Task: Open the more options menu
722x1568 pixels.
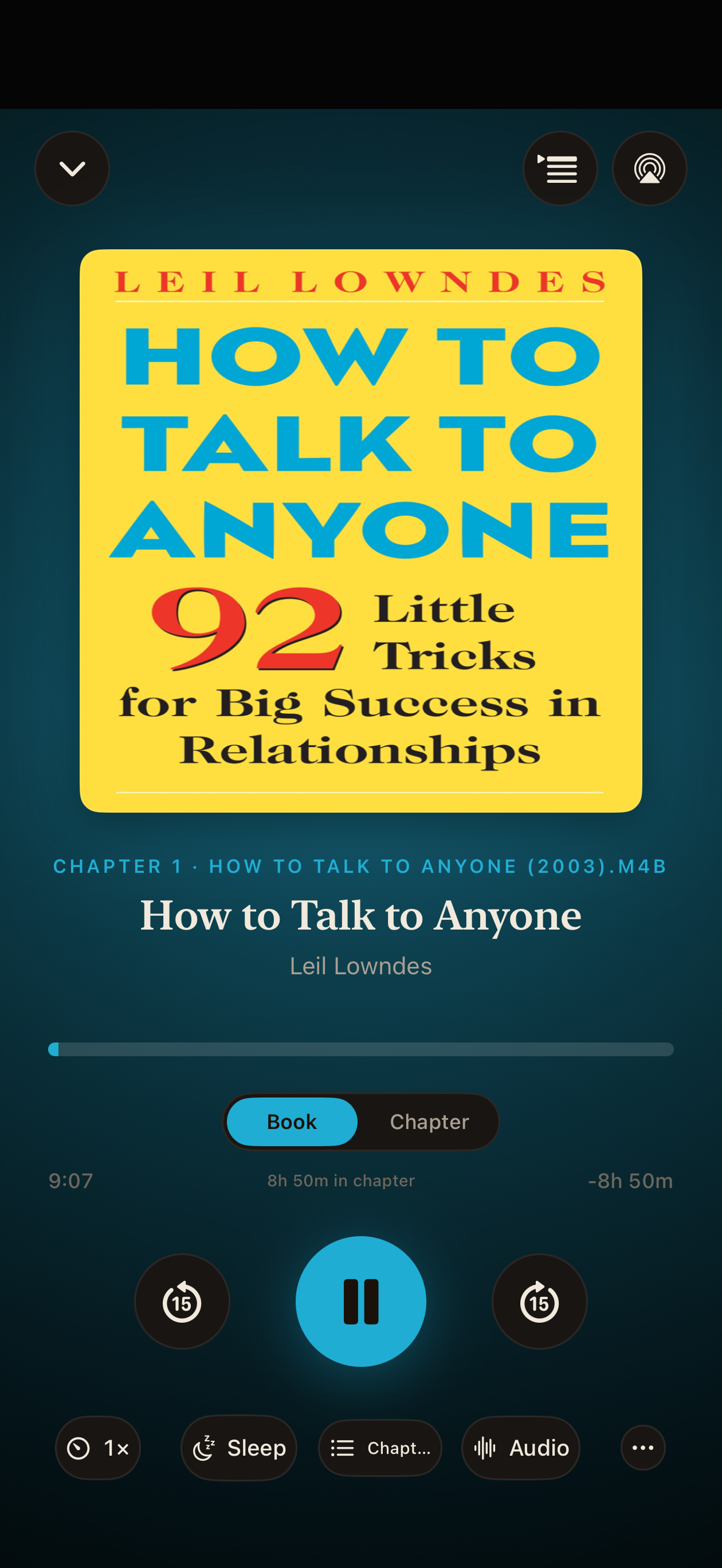Action: [643, 1448]
